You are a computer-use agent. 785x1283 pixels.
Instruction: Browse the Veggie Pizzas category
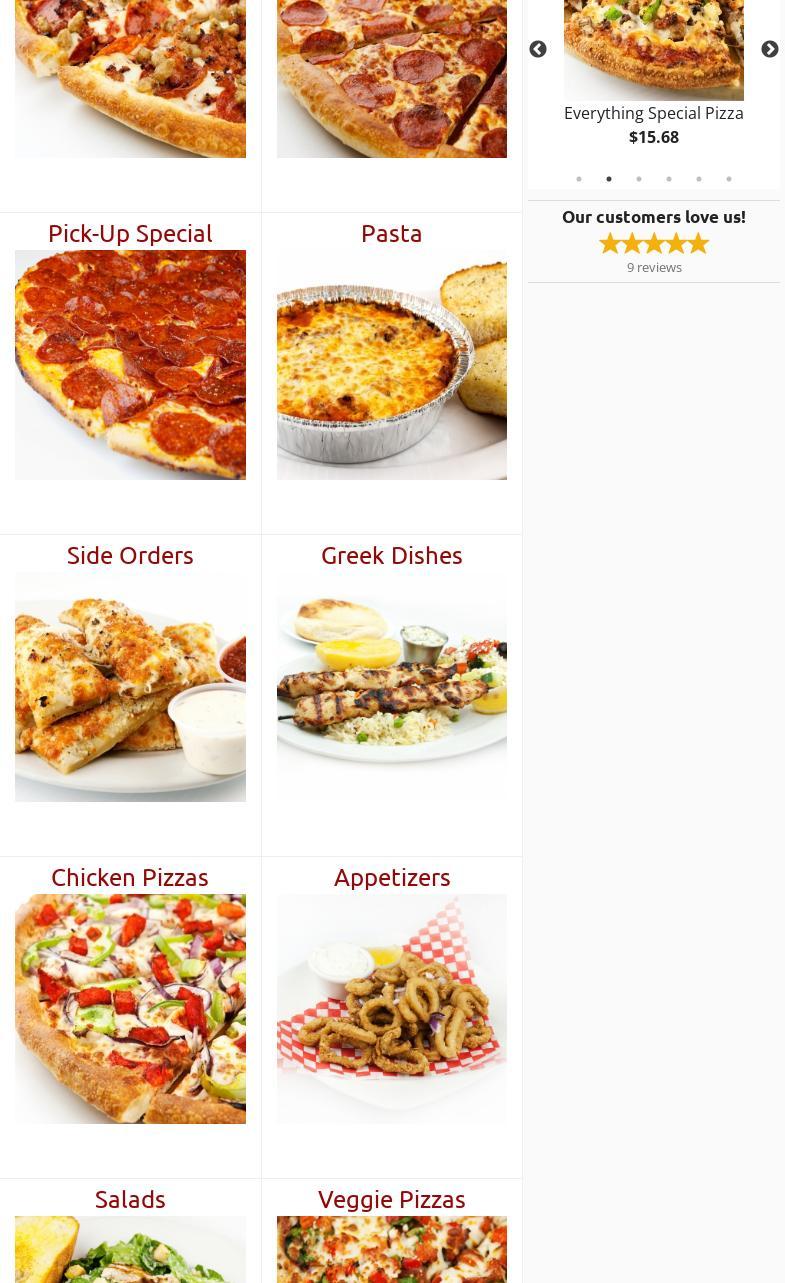391,1199
